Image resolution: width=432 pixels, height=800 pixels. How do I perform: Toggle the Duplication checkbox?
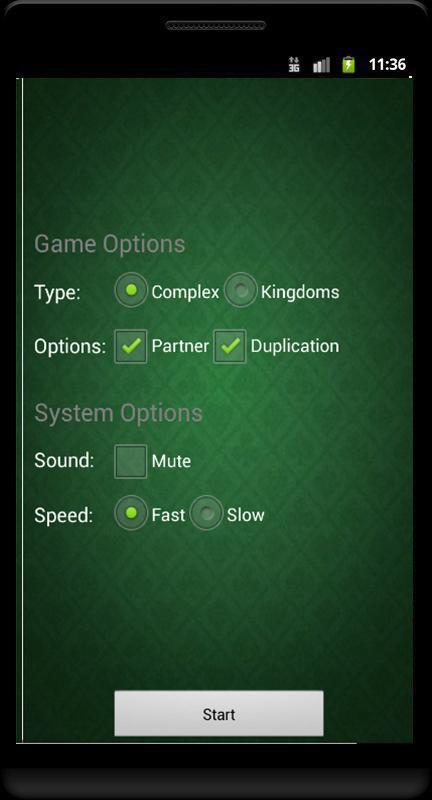point(230,346)
